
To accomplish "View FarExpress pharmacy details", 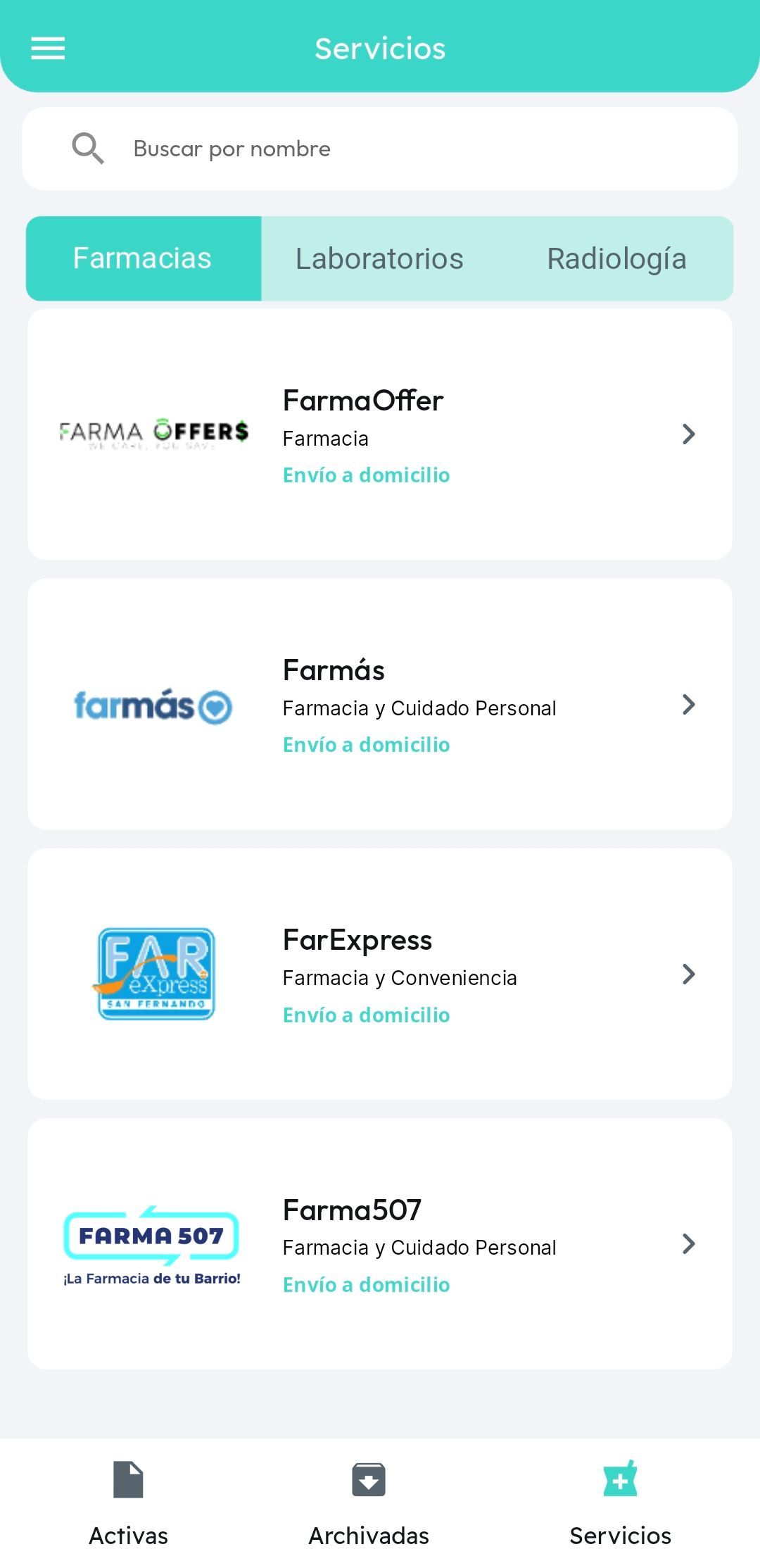I will coord(380,974).
